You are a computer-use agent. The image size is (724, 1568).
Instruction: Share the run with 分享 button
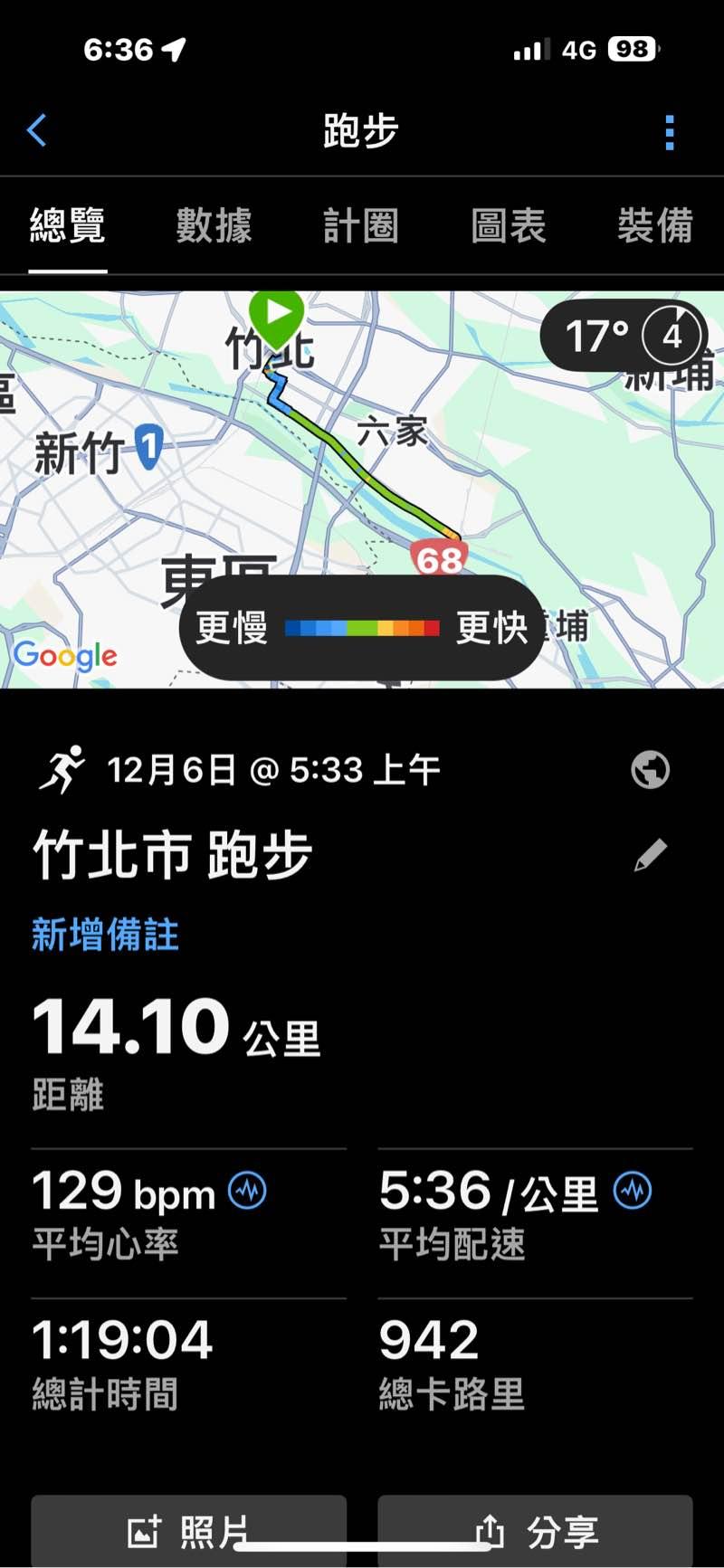tap(535, 1531)
